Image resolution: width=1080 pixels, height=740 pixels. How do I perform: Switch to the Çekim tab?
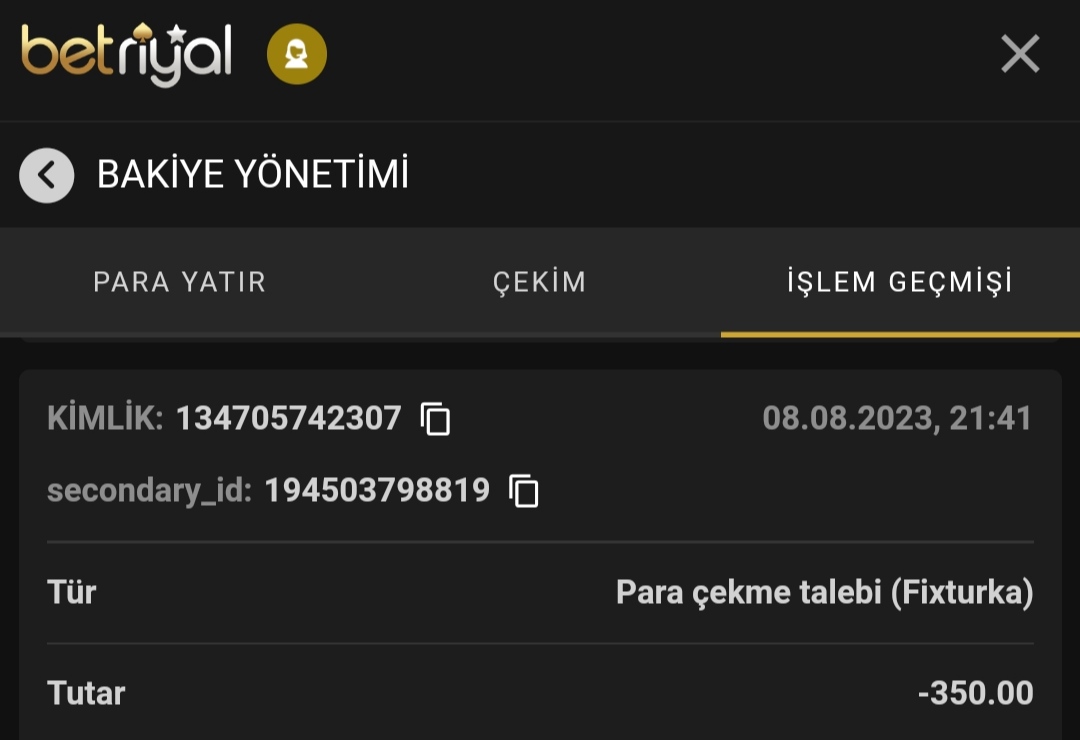tap(540, 282)
